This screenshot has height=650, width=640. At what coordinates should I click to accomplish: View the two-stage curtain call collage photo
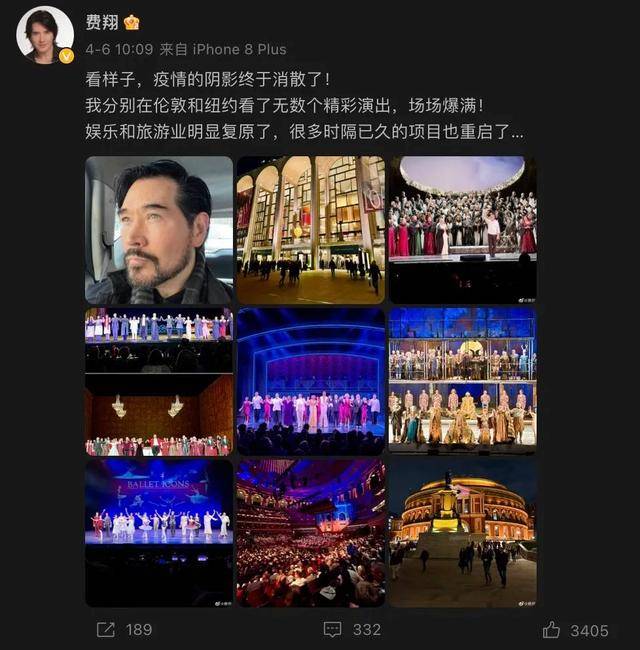pyautogui.click(x=159, y=381)
